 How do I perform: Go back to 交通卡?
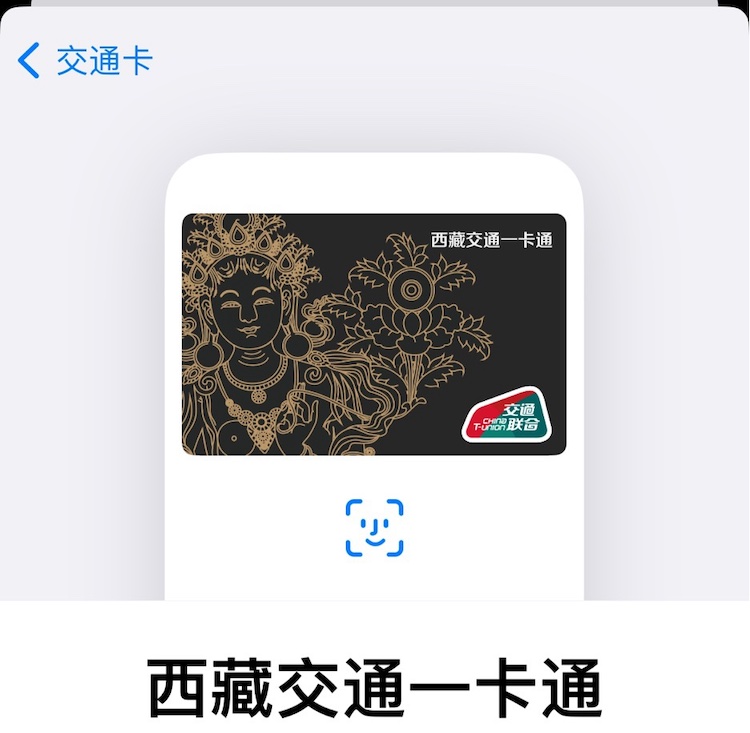point(85,61)
